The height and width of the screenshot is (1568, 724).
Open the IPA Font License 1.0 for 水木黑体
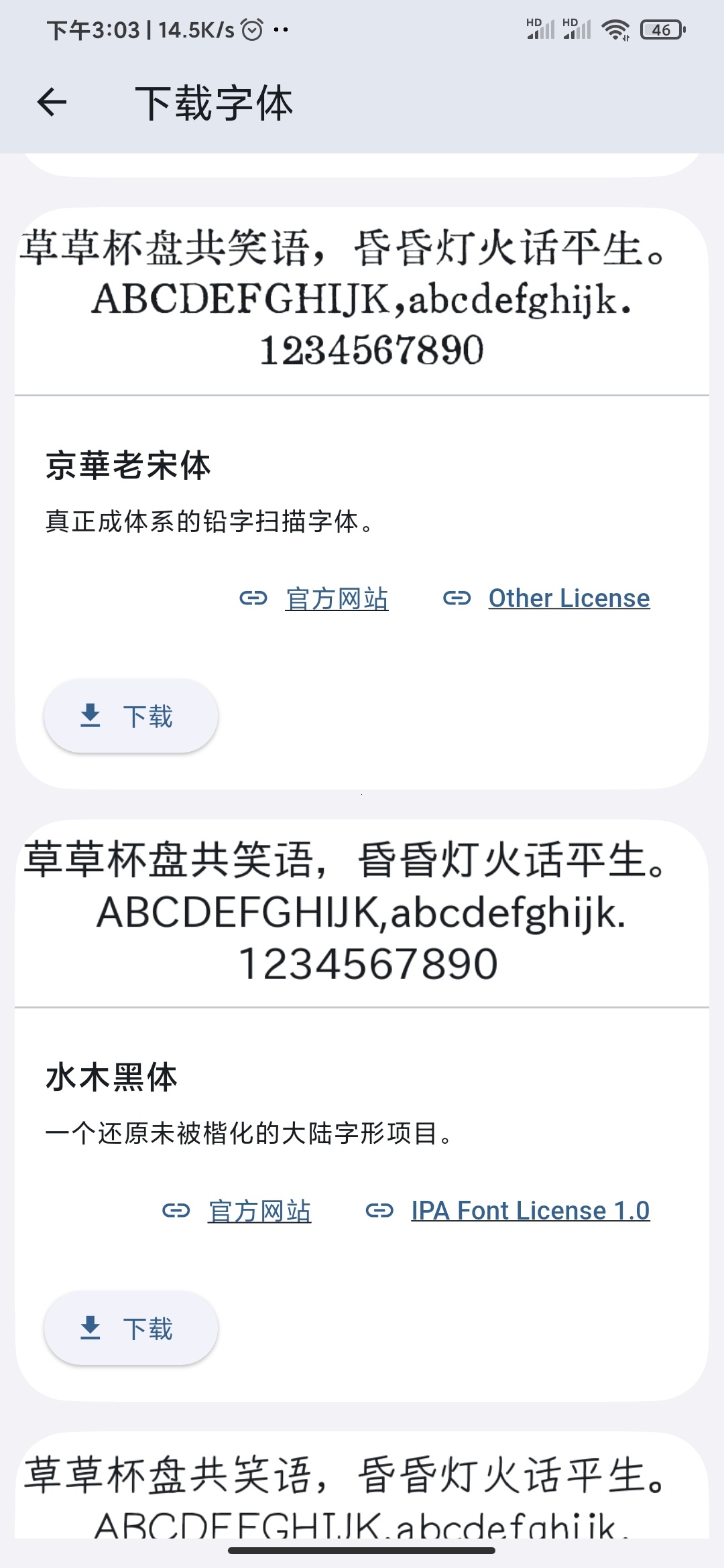530,1210
